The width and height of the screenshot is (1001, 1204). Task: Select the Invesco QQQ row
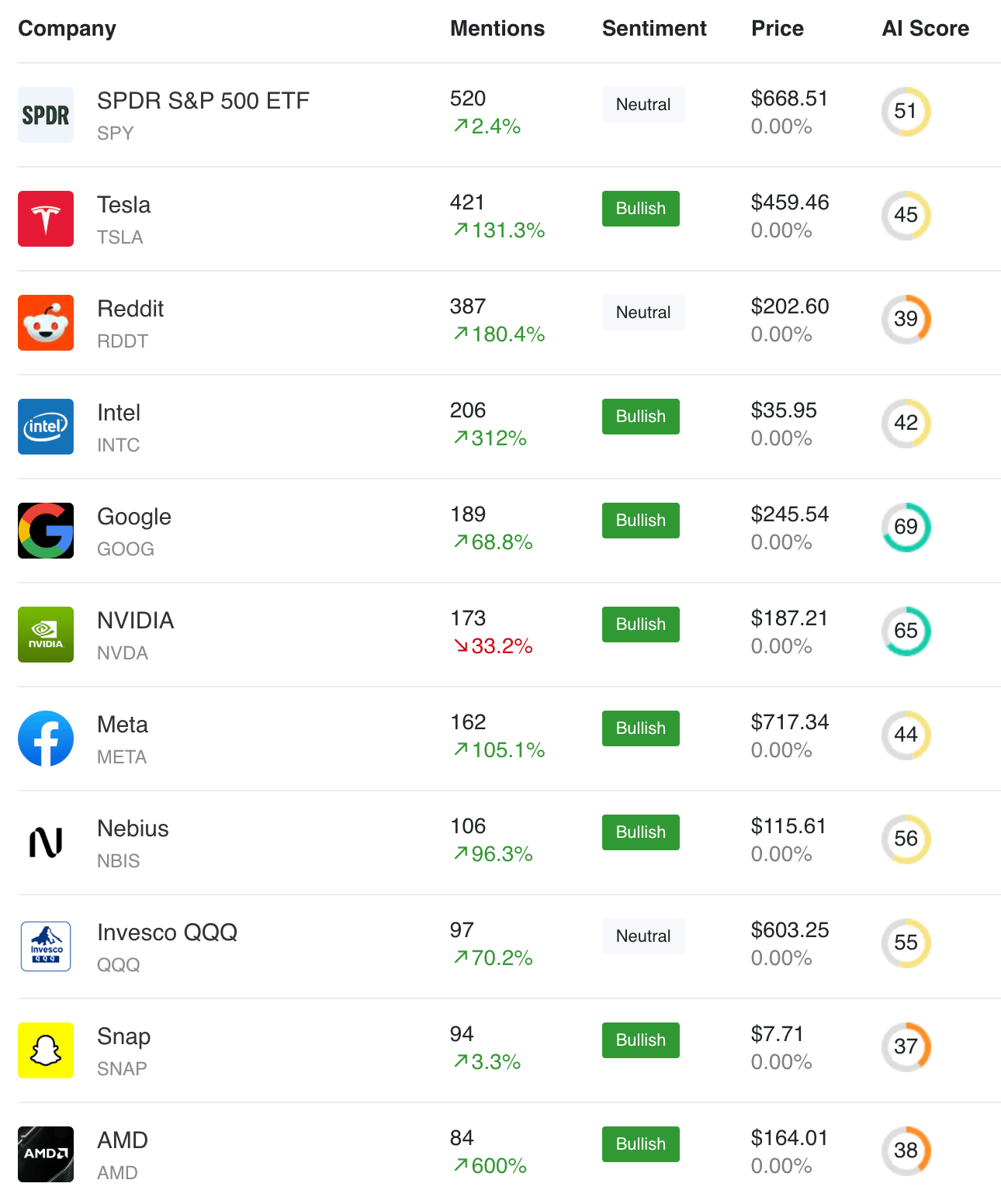click(167, 933)
